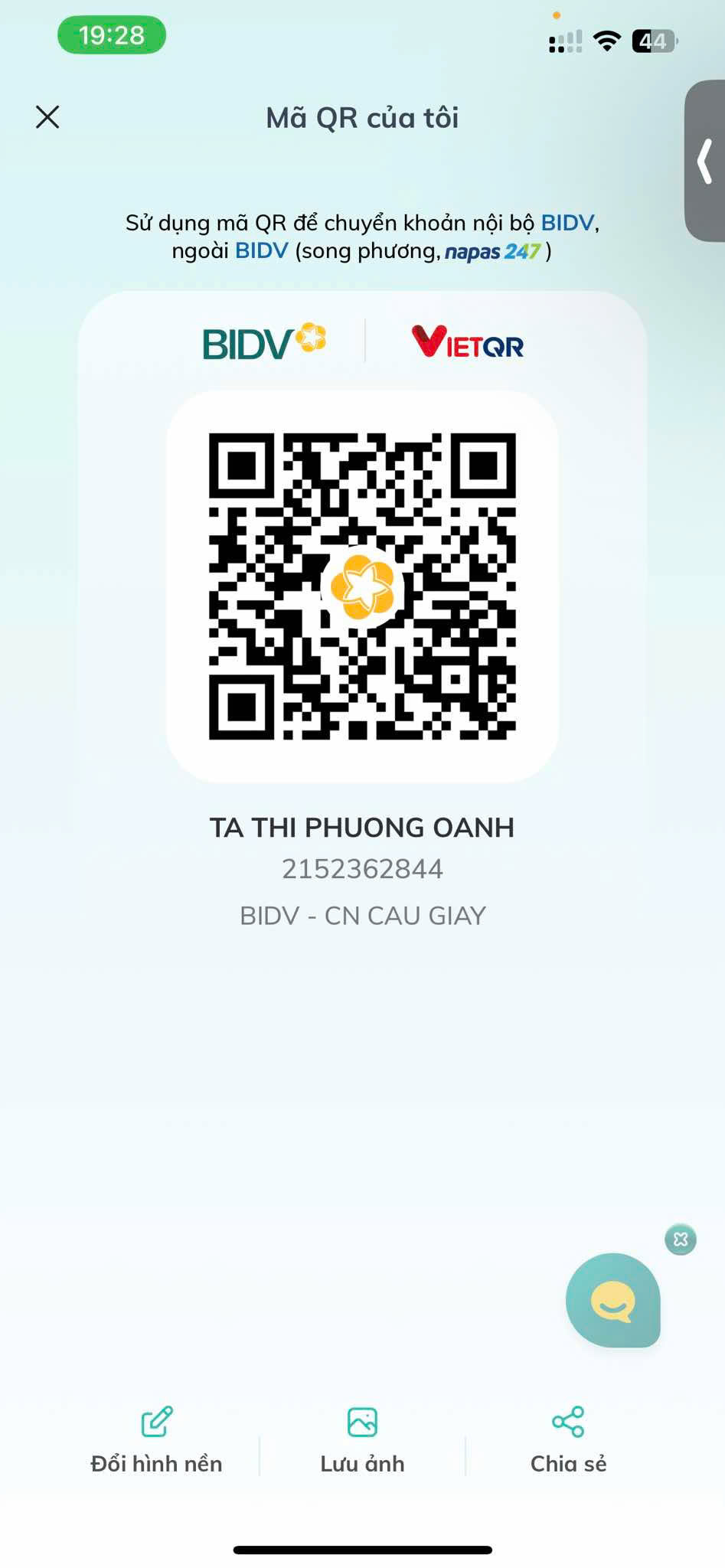Share the QR code via Chia sẻ
This screenshot has width=725, height=1568.
coord(568,1440)
